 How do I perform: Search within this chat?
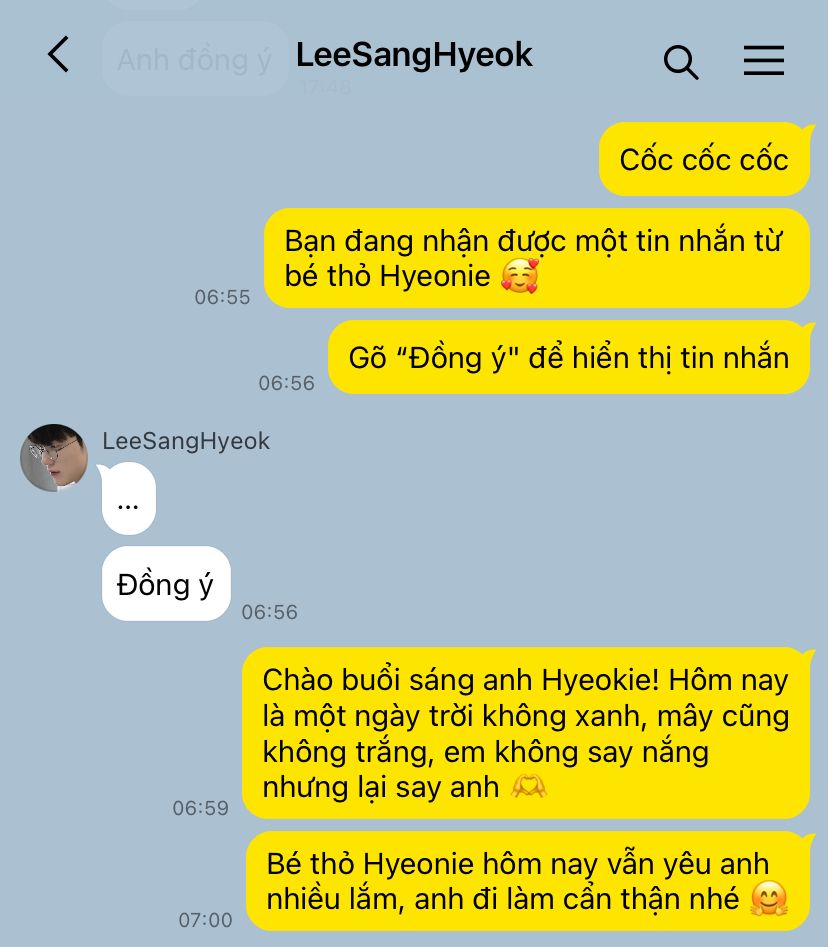click(x=680, y=62)
